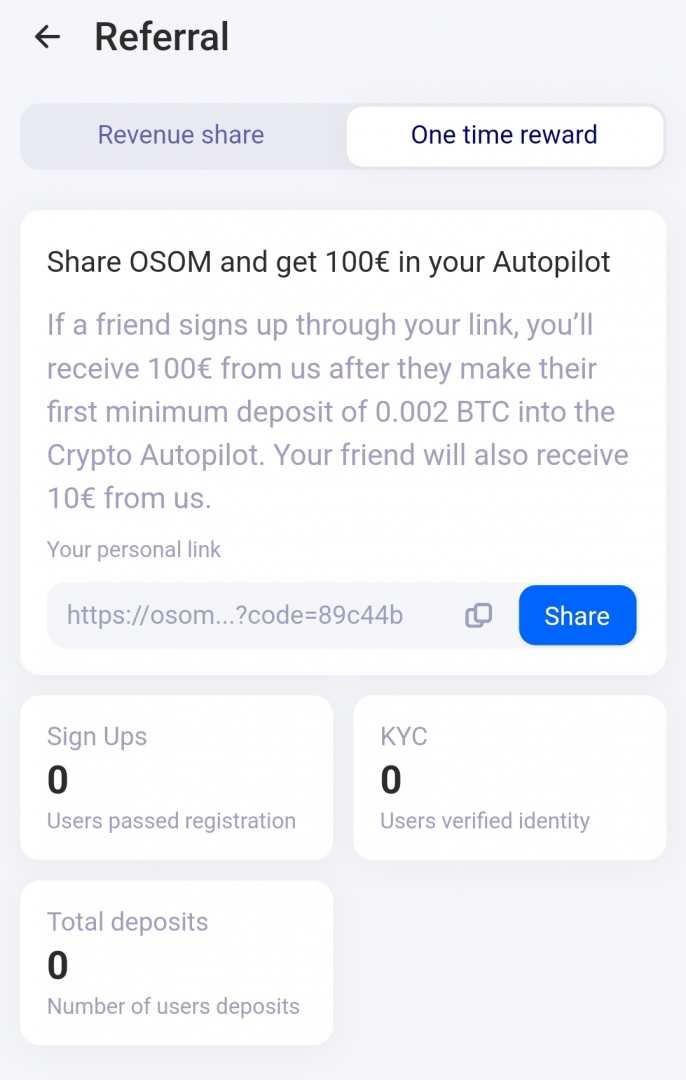The width and height of the screenshot is (686, 1080).
Task: Copy the personal referral link
Action: tap(479, 616)
